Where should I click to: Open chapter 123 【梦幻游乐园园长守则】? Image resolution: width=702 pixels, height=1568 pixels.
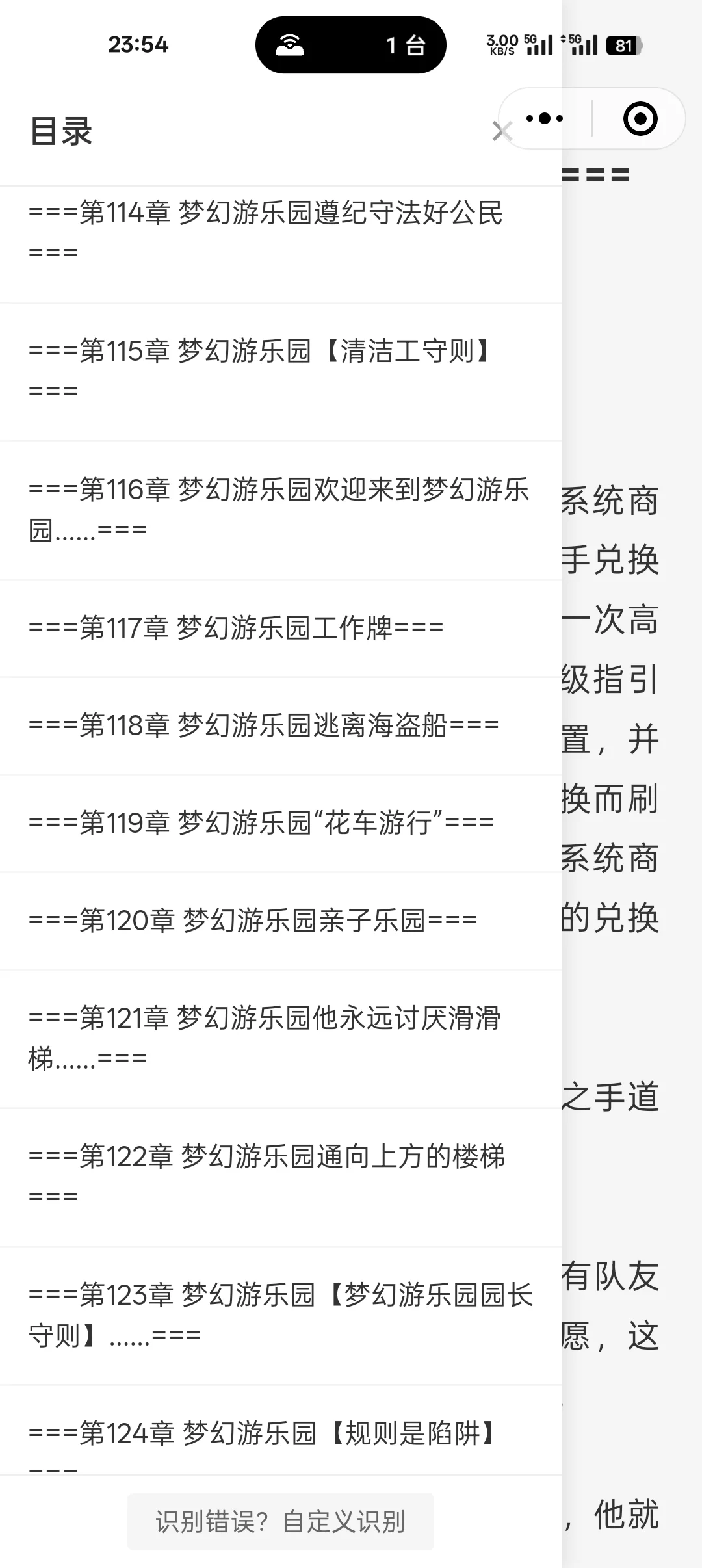(x=281, y=1316)
